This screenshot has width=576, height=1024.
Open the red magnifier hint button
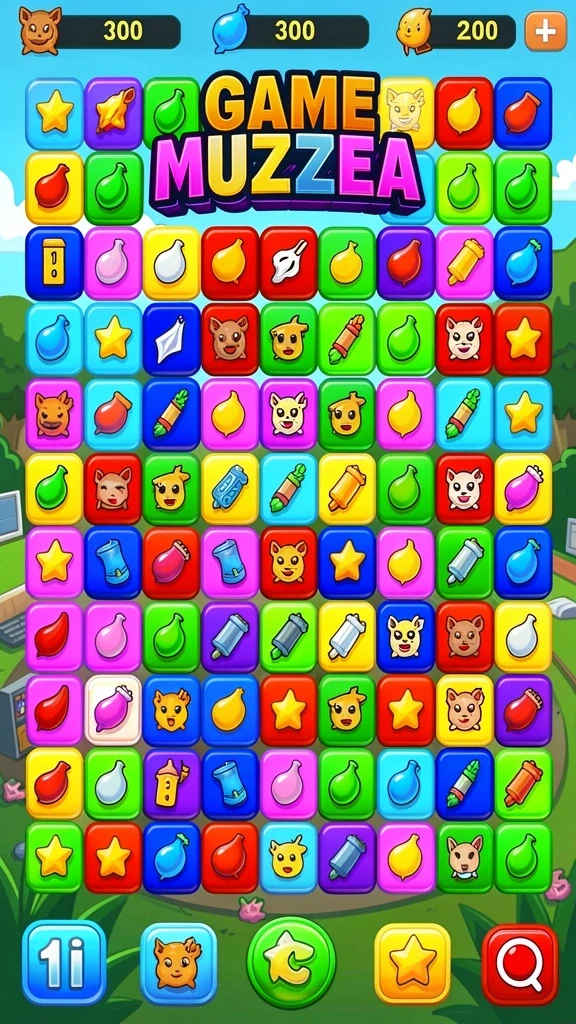(x=520, y=964)
